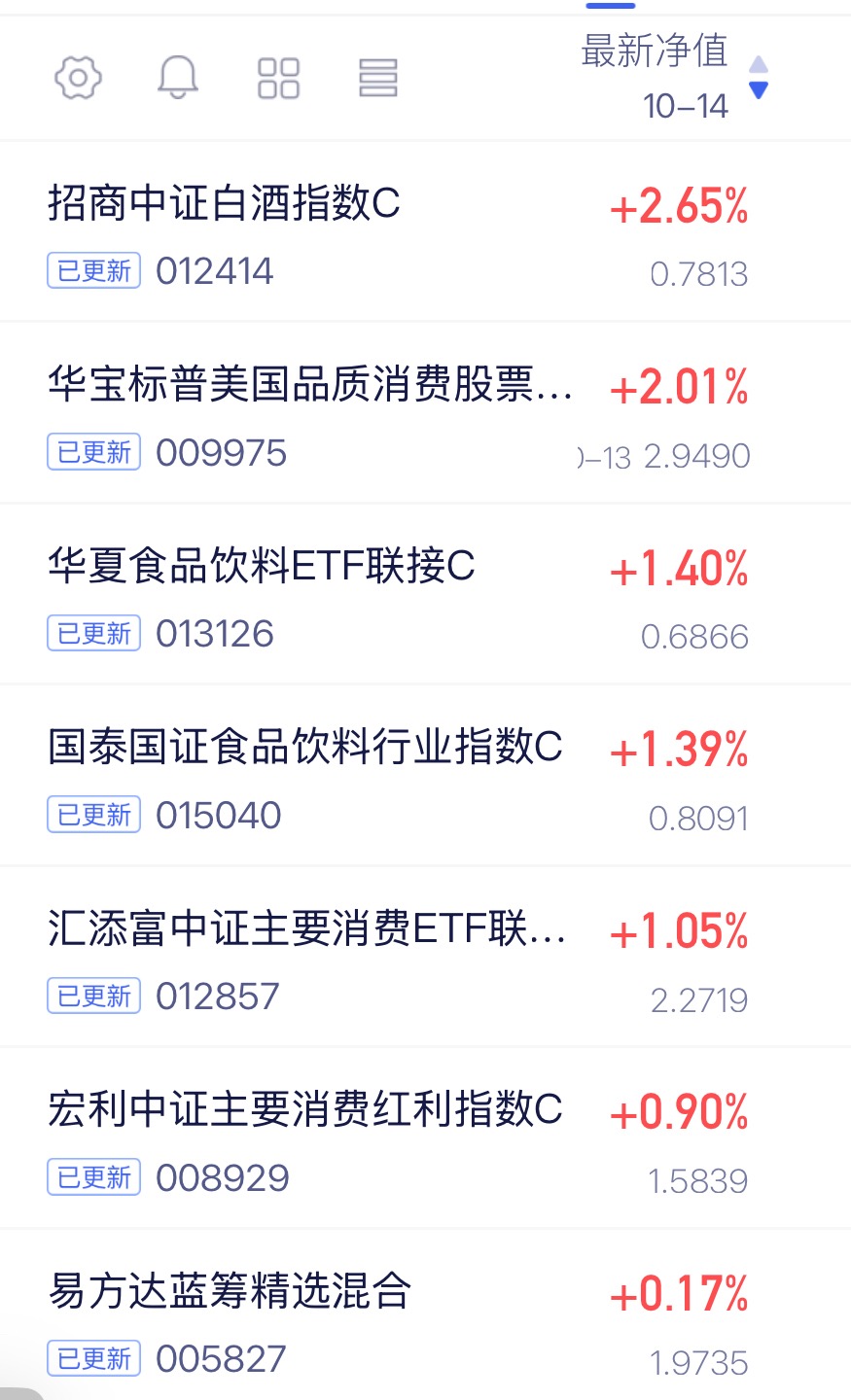Sort by 最新净值 column

click(675, 77)
